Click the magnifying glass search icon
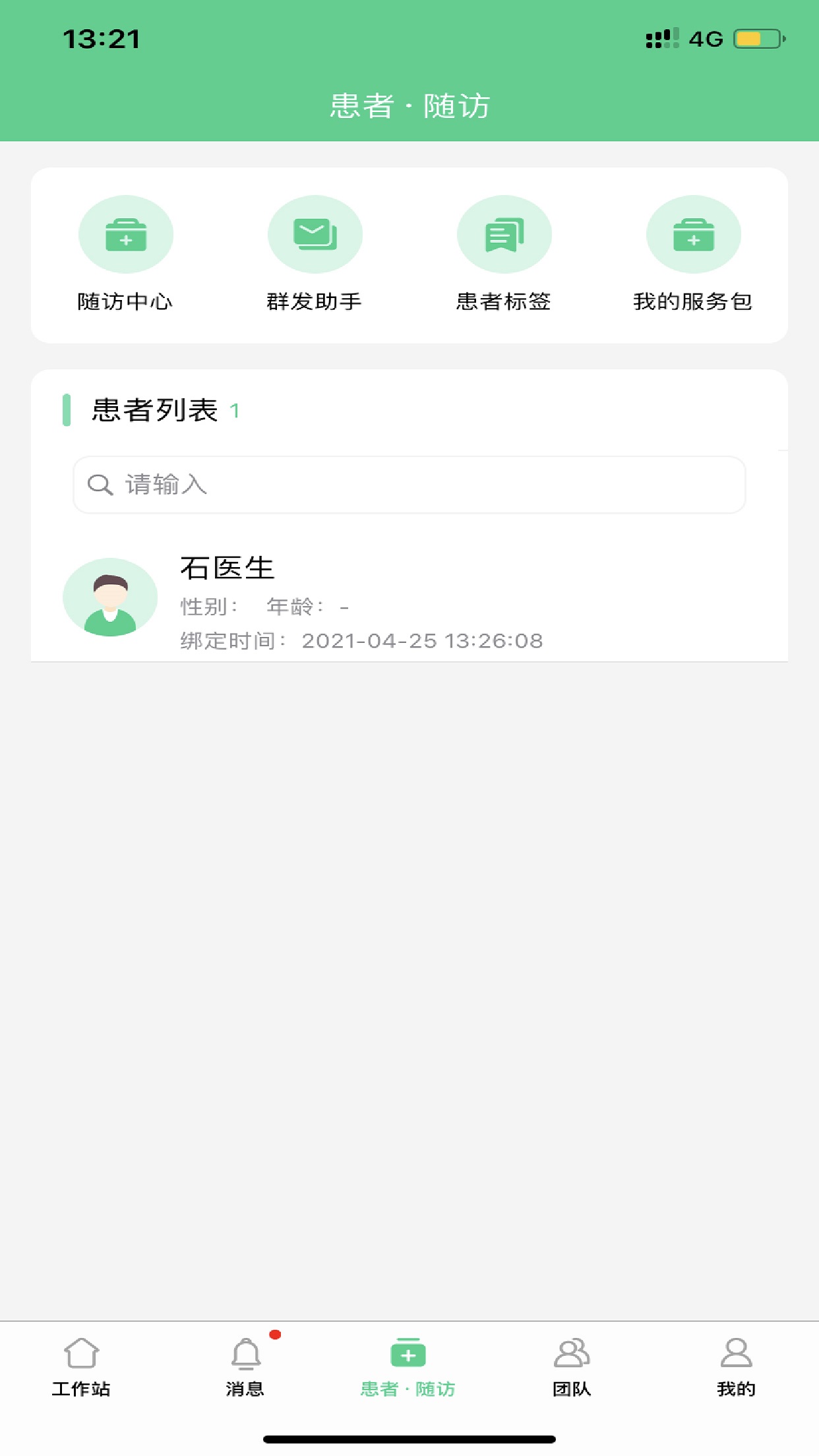819x1456 pixels. (100, 483)
